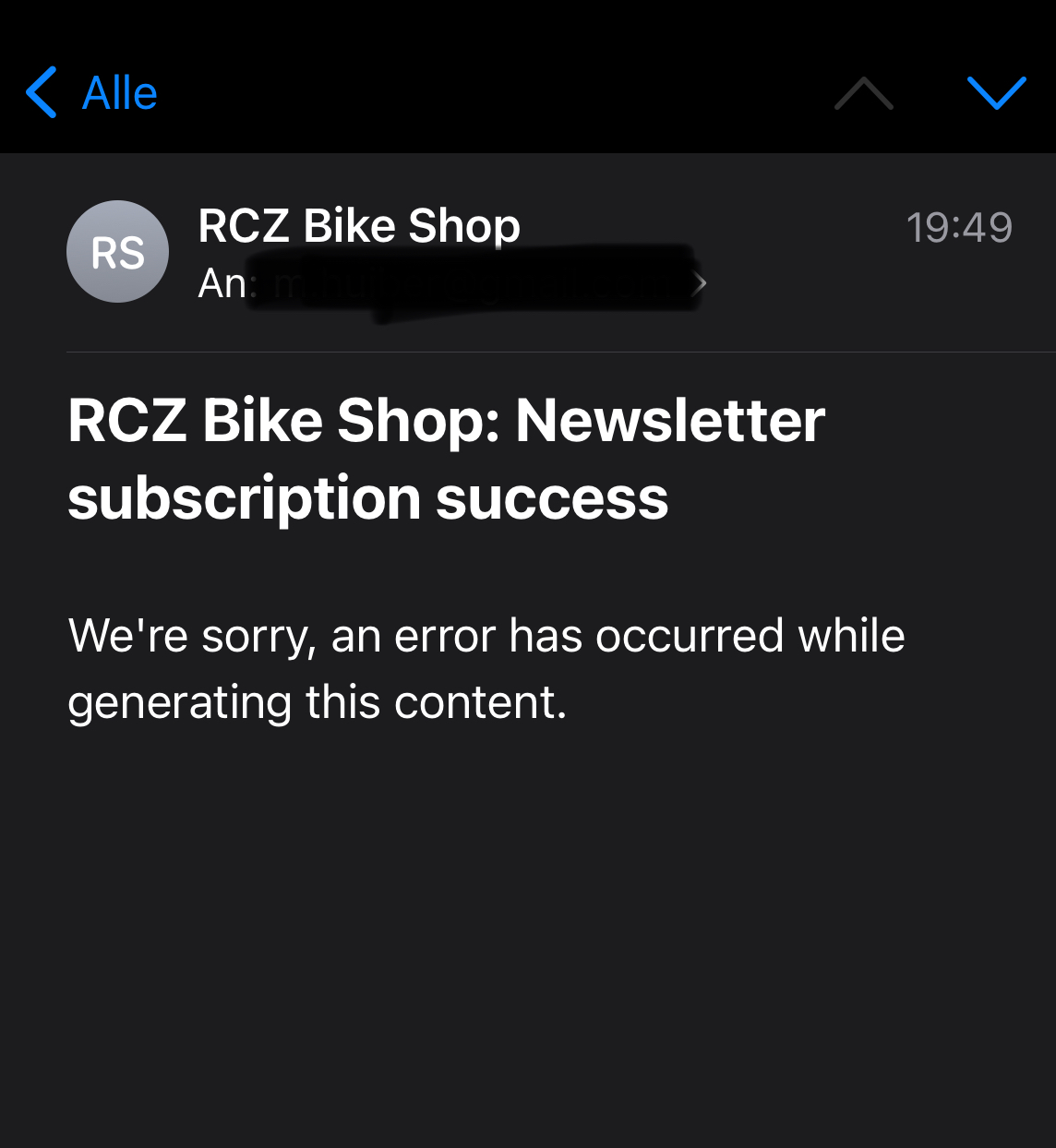This screenshot has width=1056, height=1148.
Task: Open RCZ Bike Shop sender details
Action: (x=359, y=226)
